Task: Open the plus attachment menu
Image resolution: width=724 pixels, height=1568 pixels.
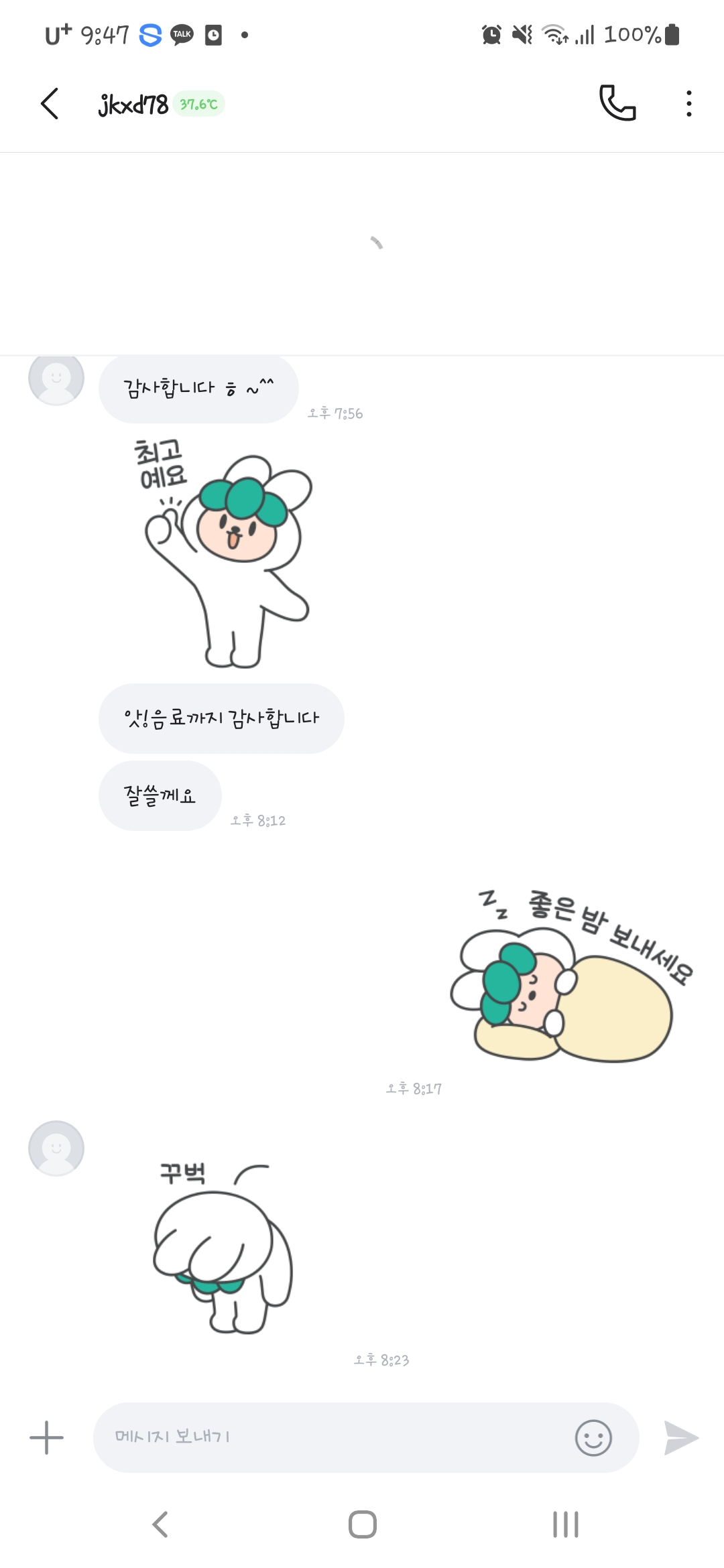Action: [x=46, y=1437]
